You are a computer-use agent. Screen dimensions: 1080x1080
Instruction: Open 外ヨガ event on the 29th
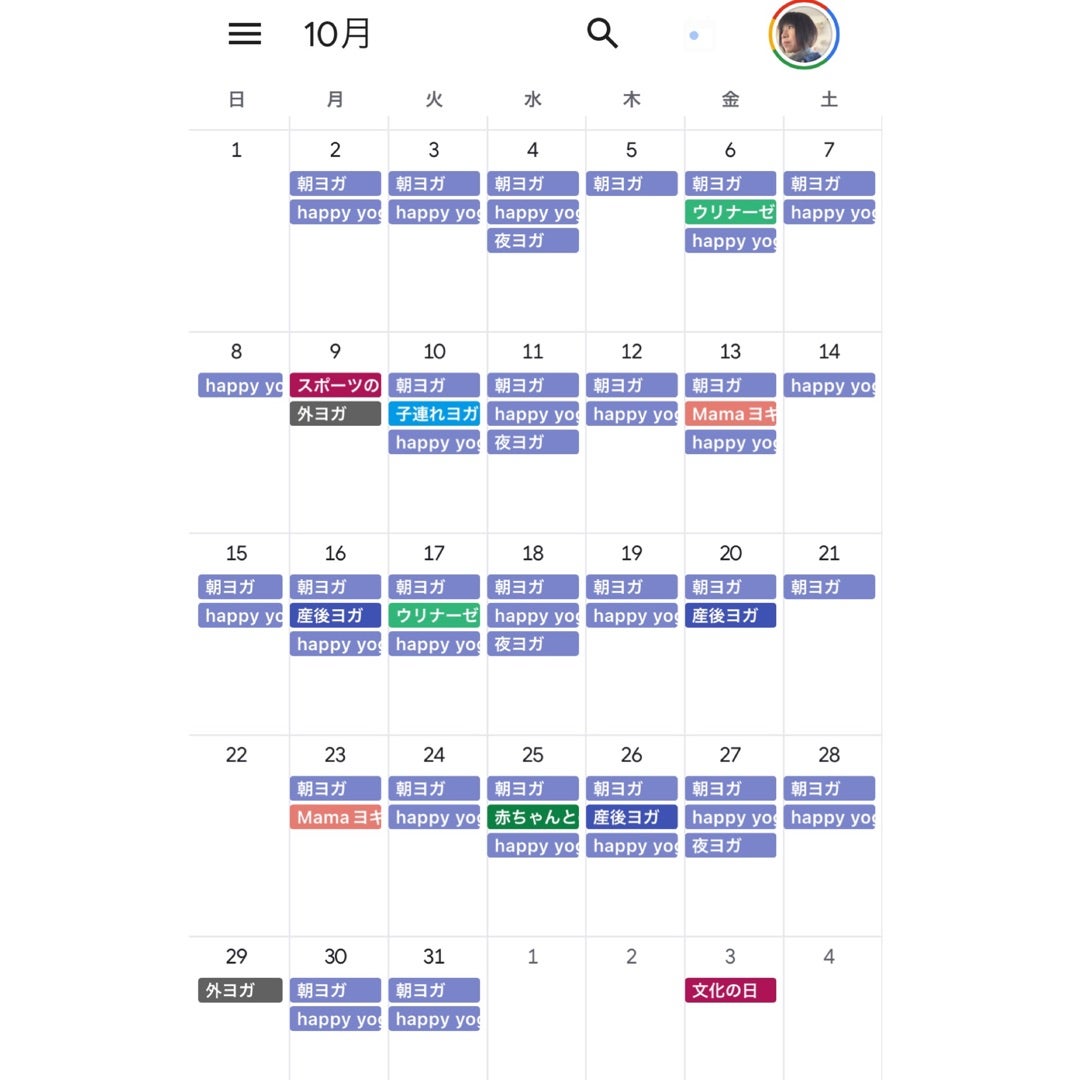240,991
